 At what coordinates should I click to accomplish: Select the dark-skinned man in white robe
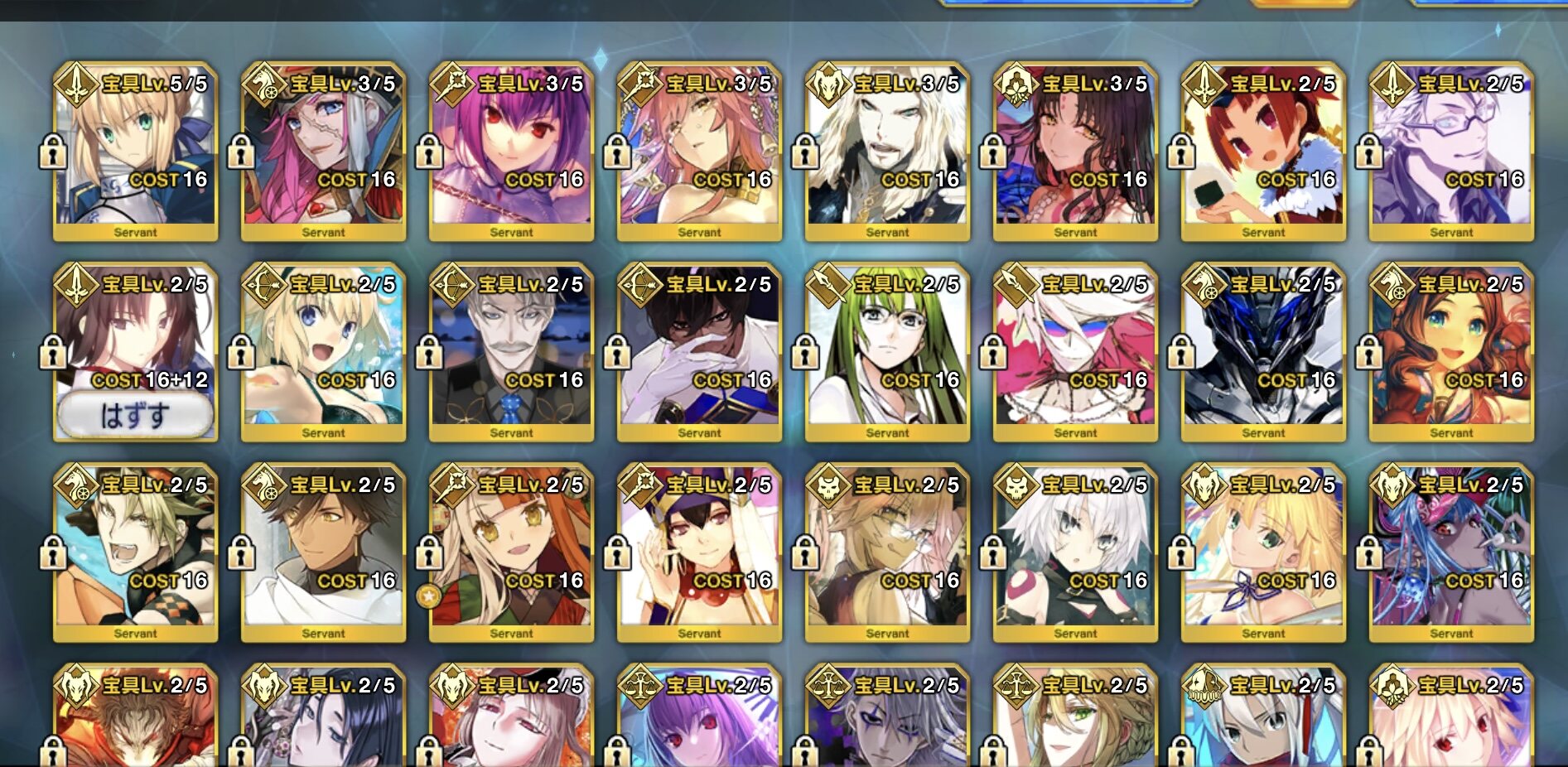tap(323, 550)
